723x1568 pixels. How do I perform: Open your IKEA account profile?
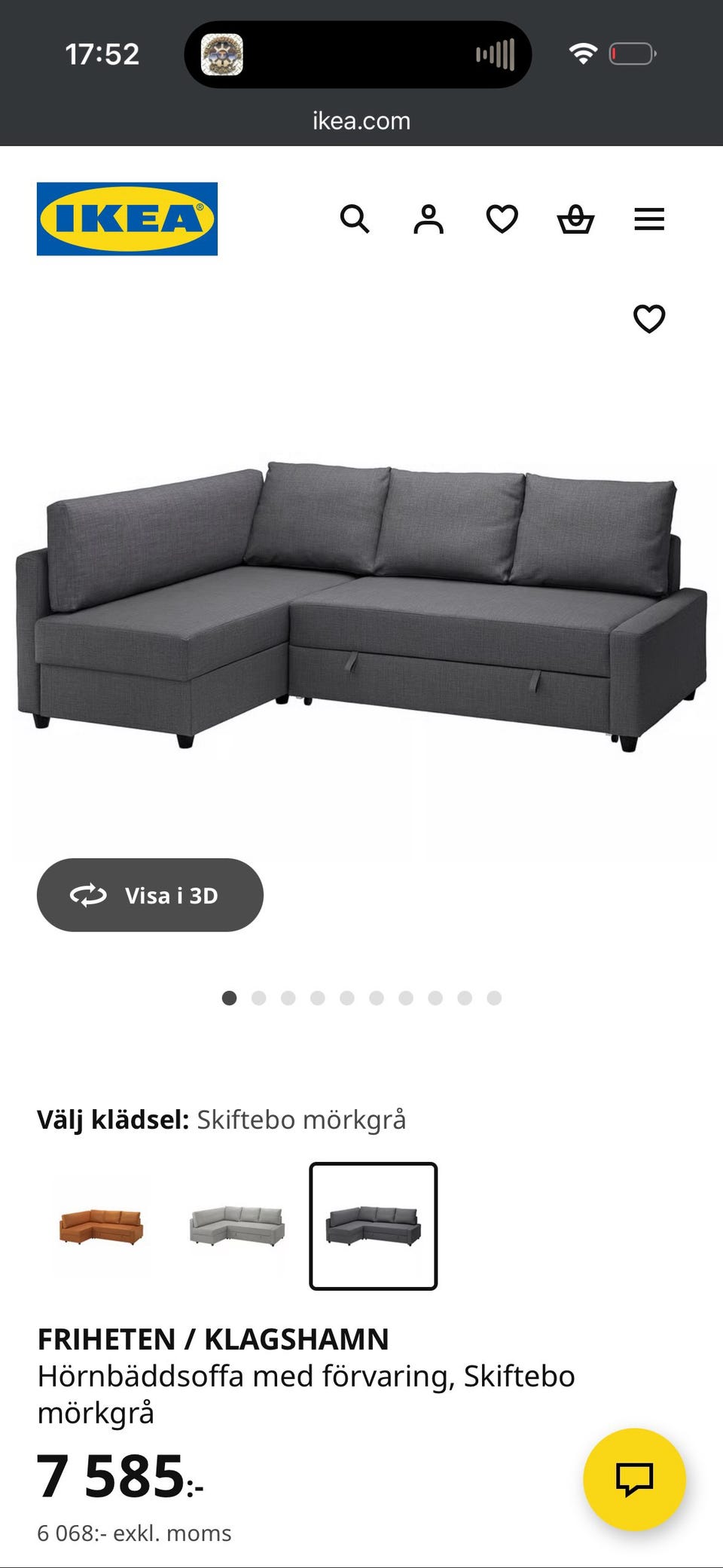tap(428, 219)
